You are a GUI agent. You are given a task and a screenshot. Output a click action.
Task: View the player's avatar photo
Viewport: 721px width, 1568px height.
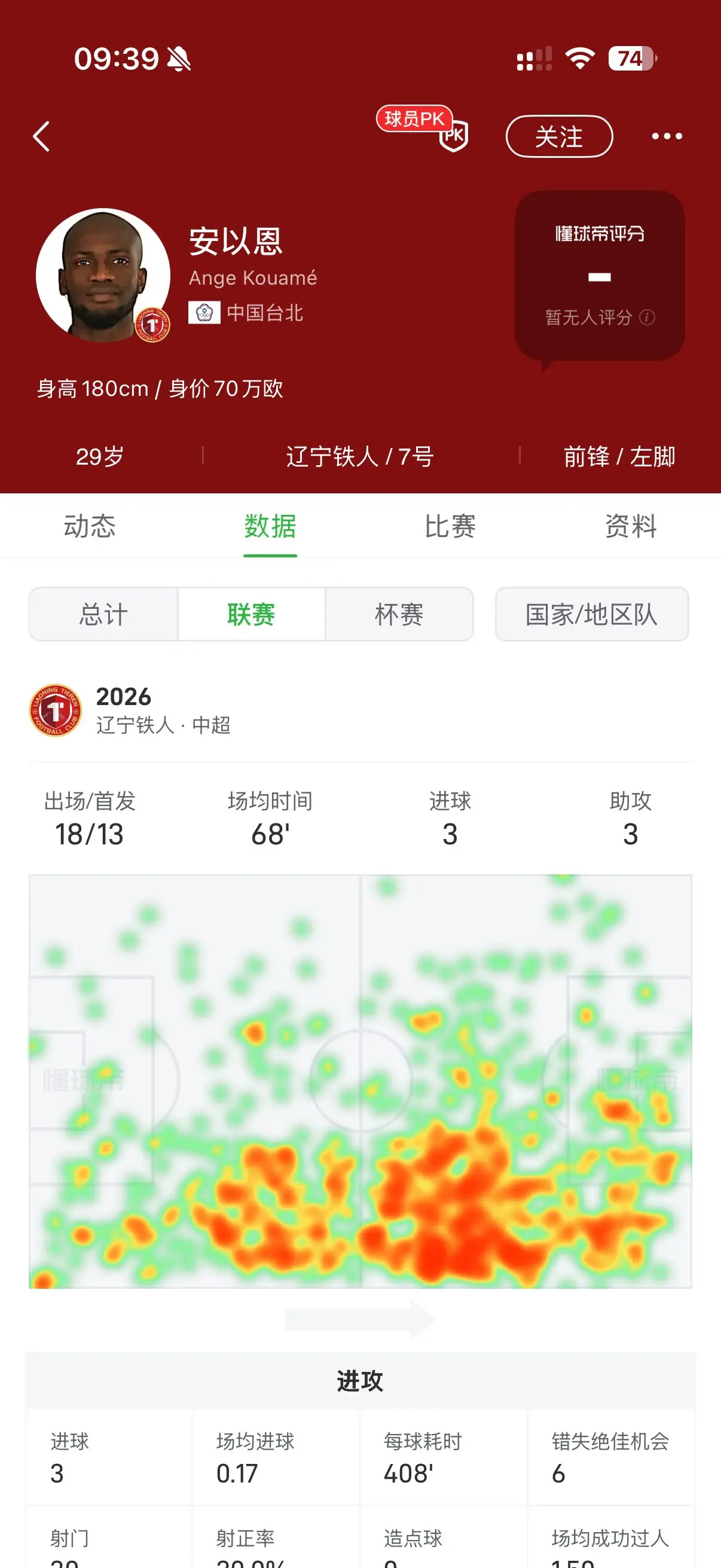103,276
